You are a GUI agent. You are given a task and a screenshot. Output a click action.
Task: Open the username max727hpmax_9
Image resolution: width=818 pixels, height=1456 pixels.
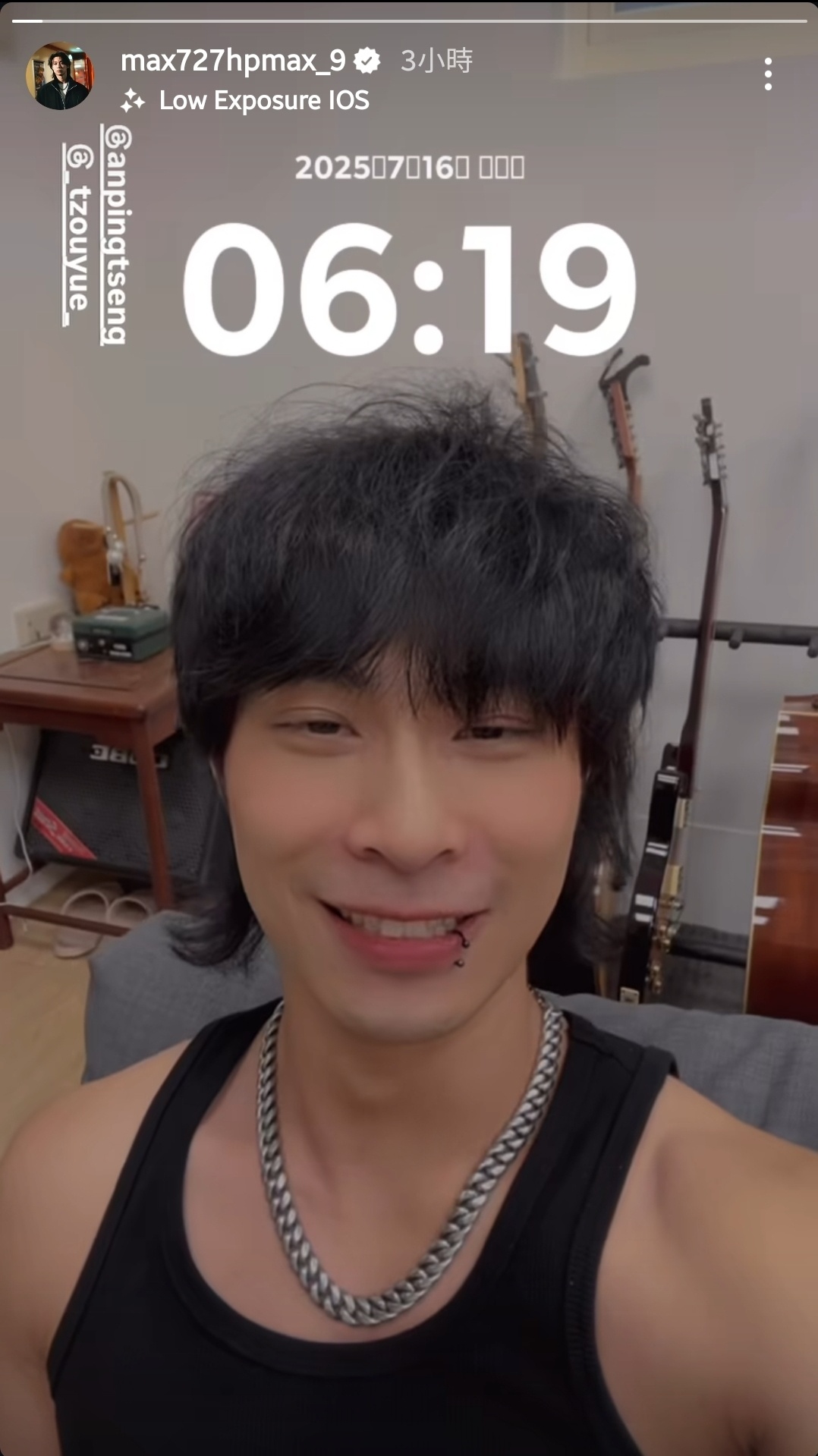tap(232, 60)
